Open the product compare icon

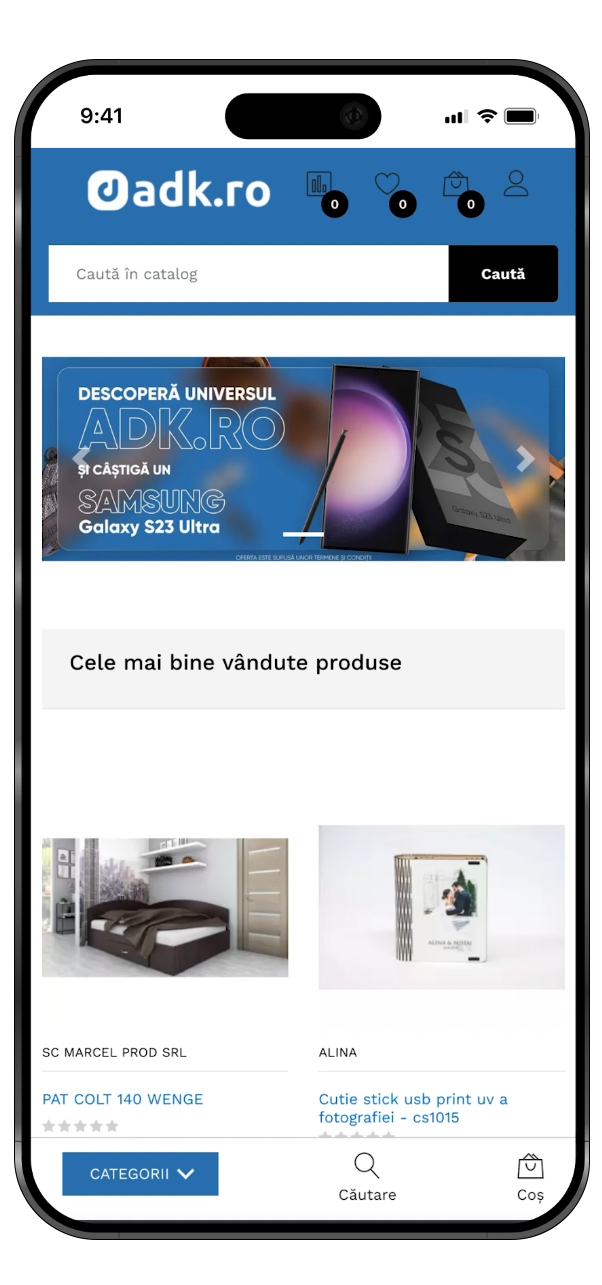(319, 184)
